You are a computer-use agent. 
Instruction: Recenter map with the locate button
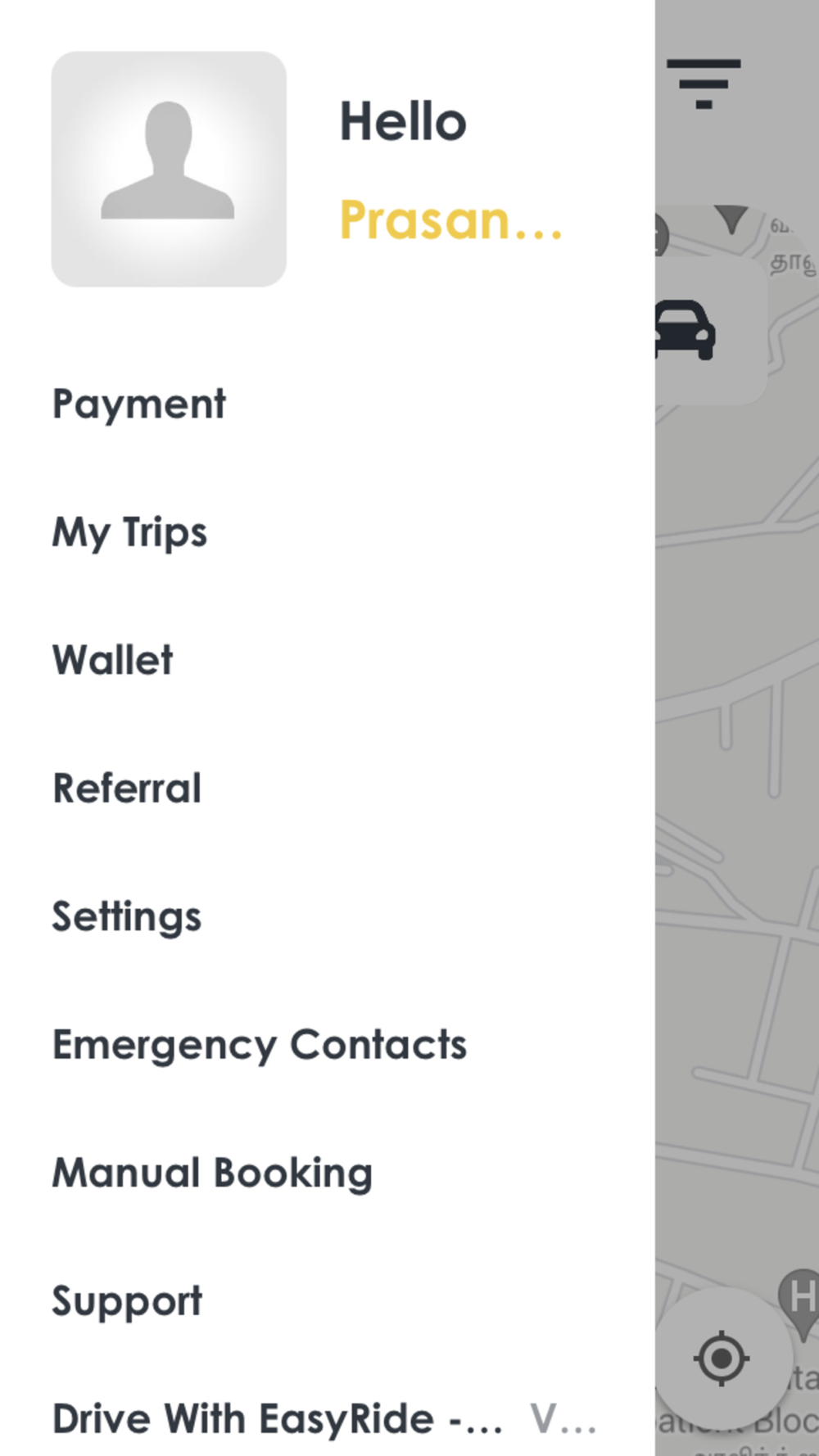click(x=722, y=1359)
